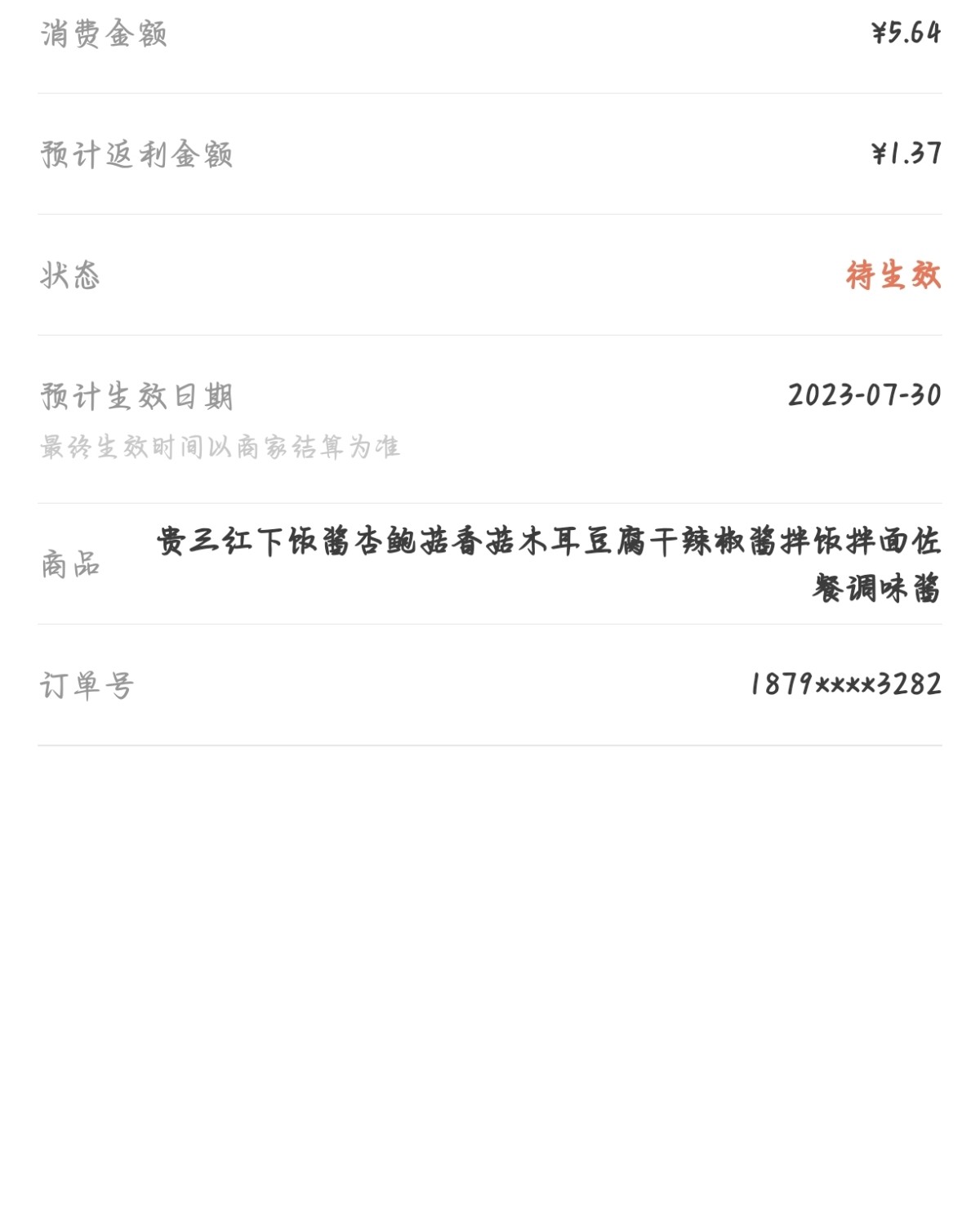The height and width of the screenshot is (1225, 980).
Task: Click the divider under the order number row
Action: tap(490, 745)
